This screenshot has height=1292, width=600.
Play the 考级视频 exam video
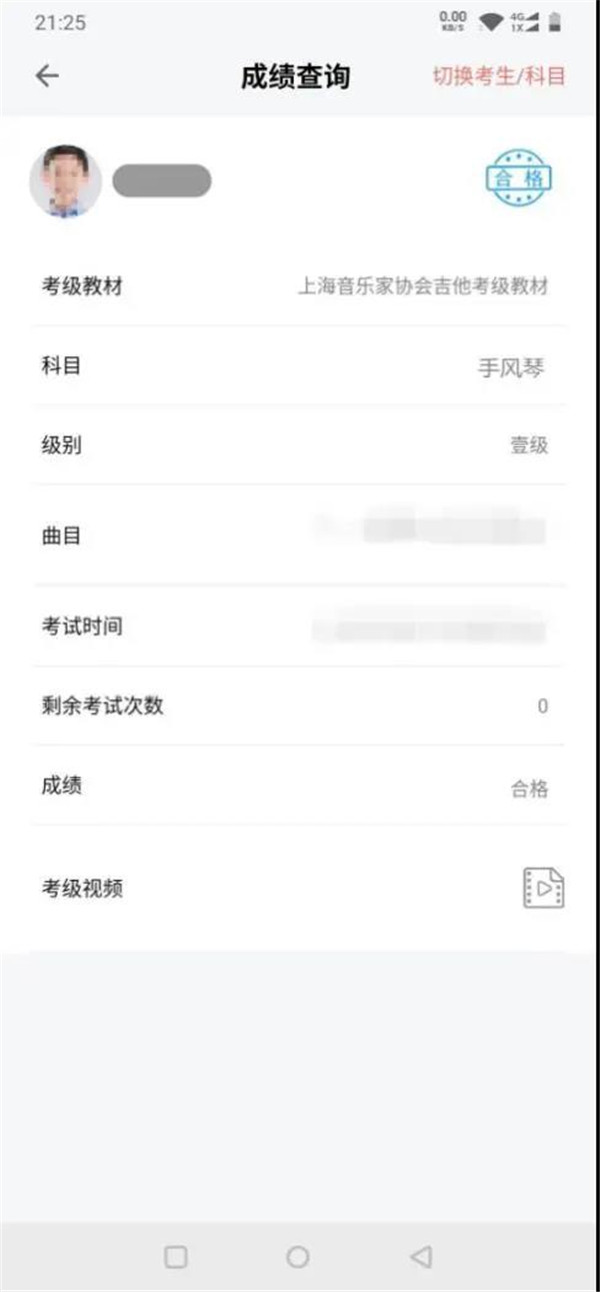[544, 888]
